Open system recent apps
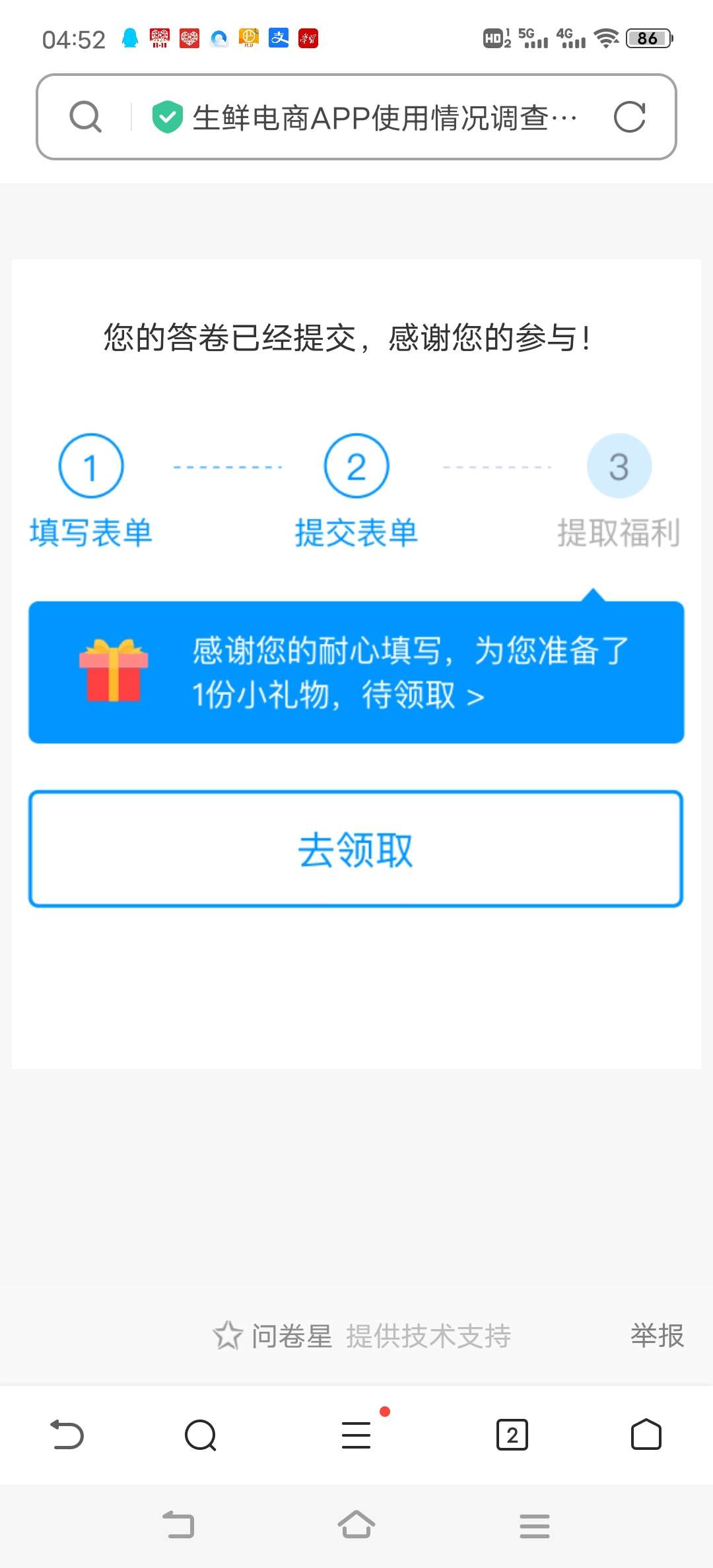The height and width of the screenshot is (1568, 713). pos(534,1525)
